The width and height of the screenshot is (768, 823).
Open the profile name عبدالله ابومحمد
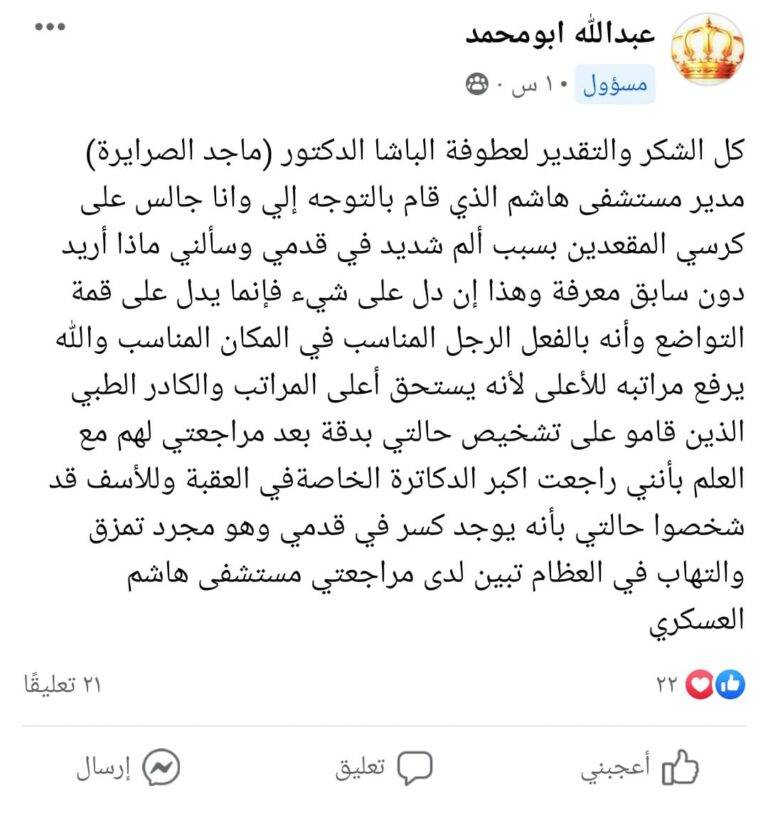(561, 33)
